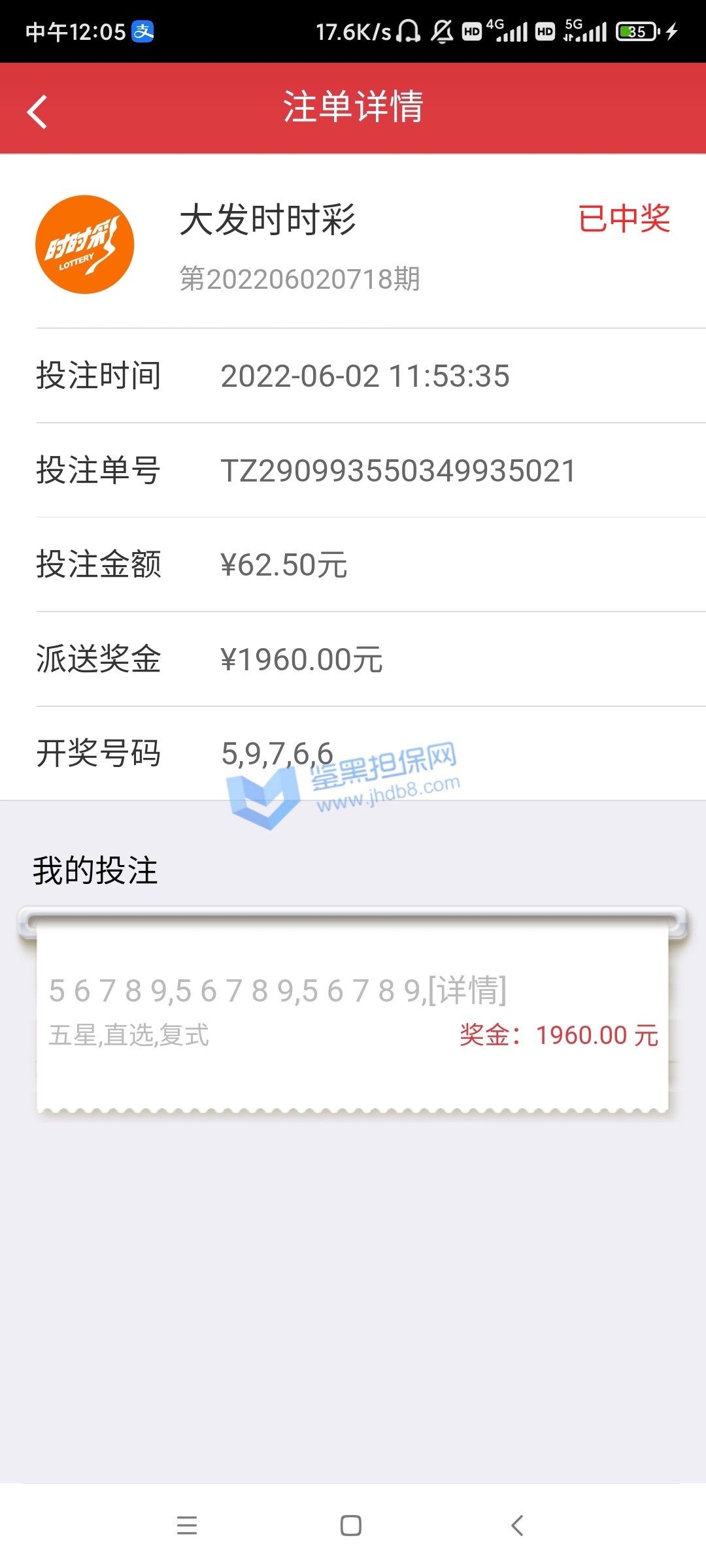
Task: Open the [详情] link in my bet
Action: coord(467,990)
